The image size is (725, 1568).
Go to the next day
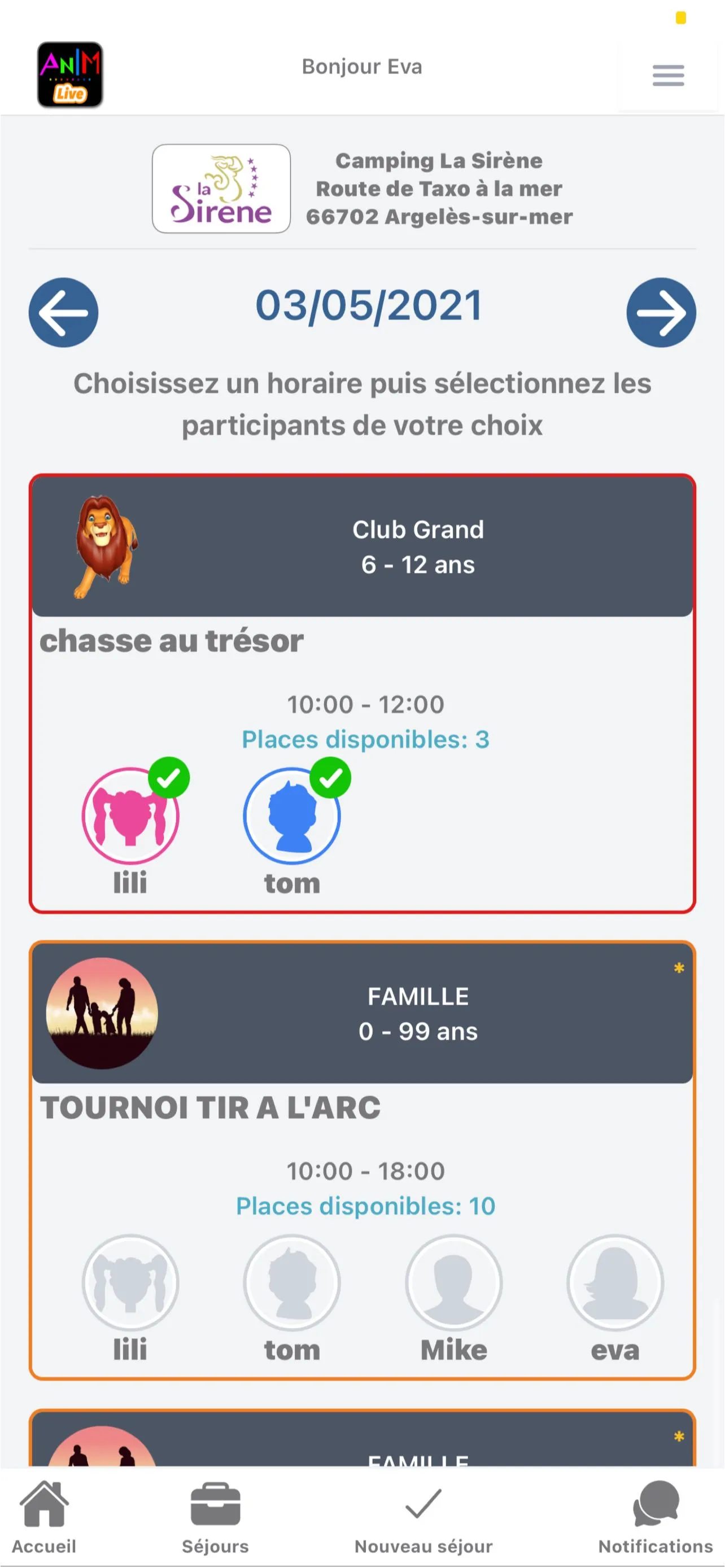pyautogui.click(x=661, y=312)
